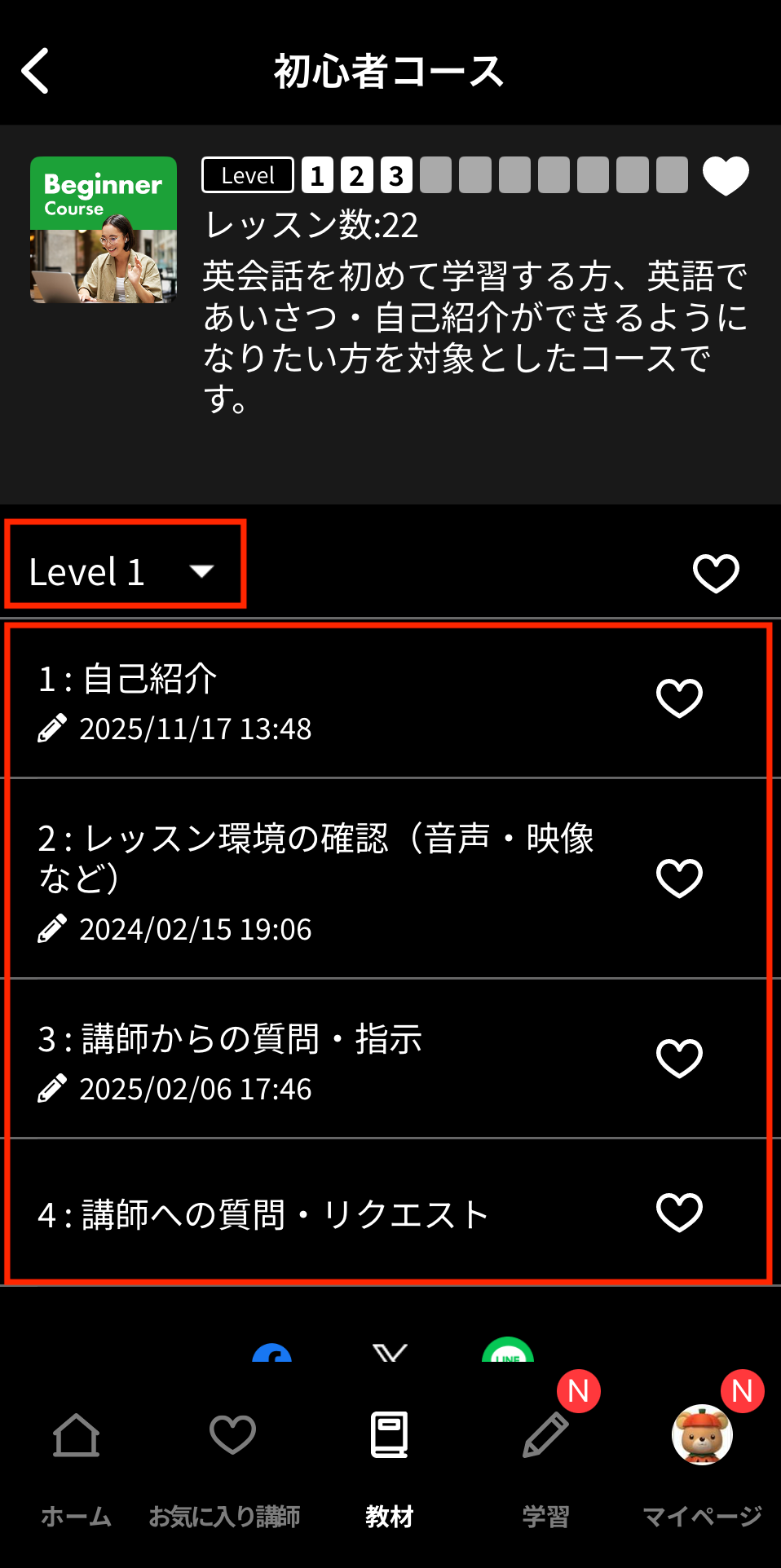Switch to the お気に入り講師 tab

tap(232, 1467)
